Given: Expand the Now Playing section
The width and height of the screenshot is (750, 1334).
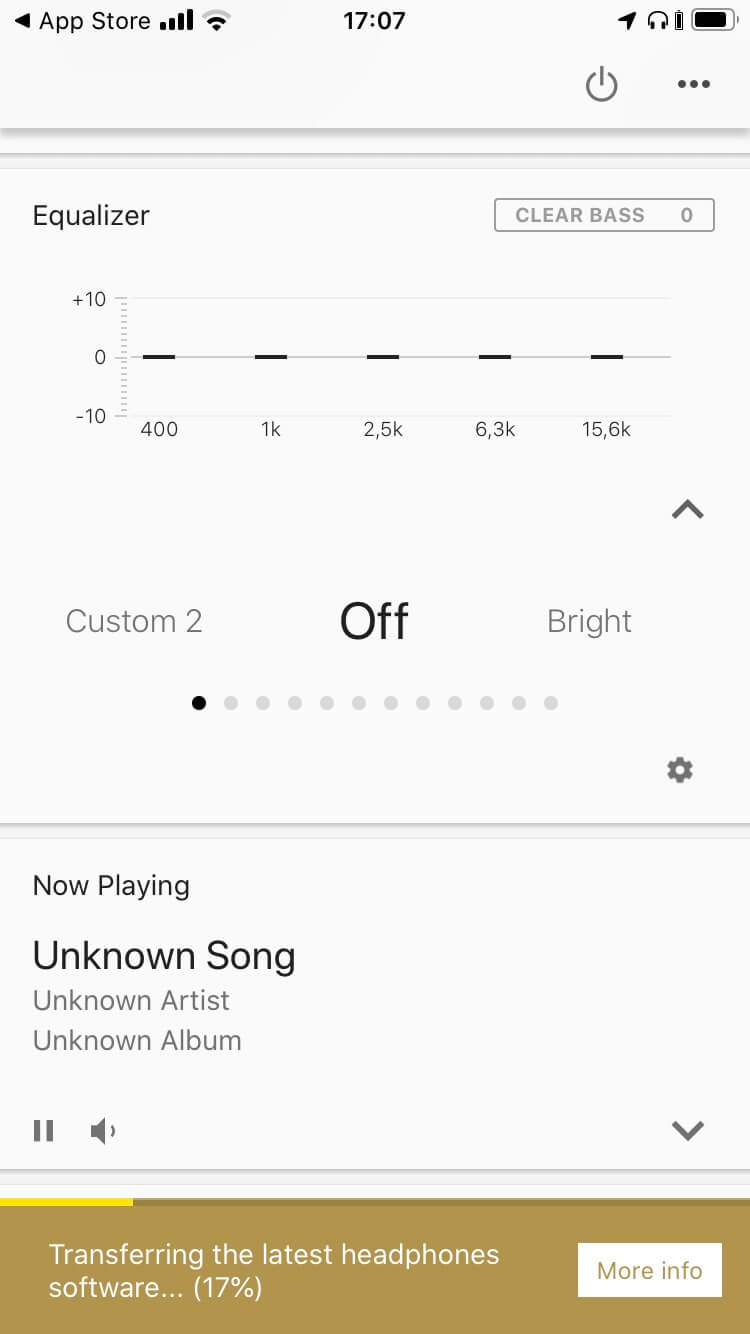Looking at the screenshot, I should (x=687, y=1131).
